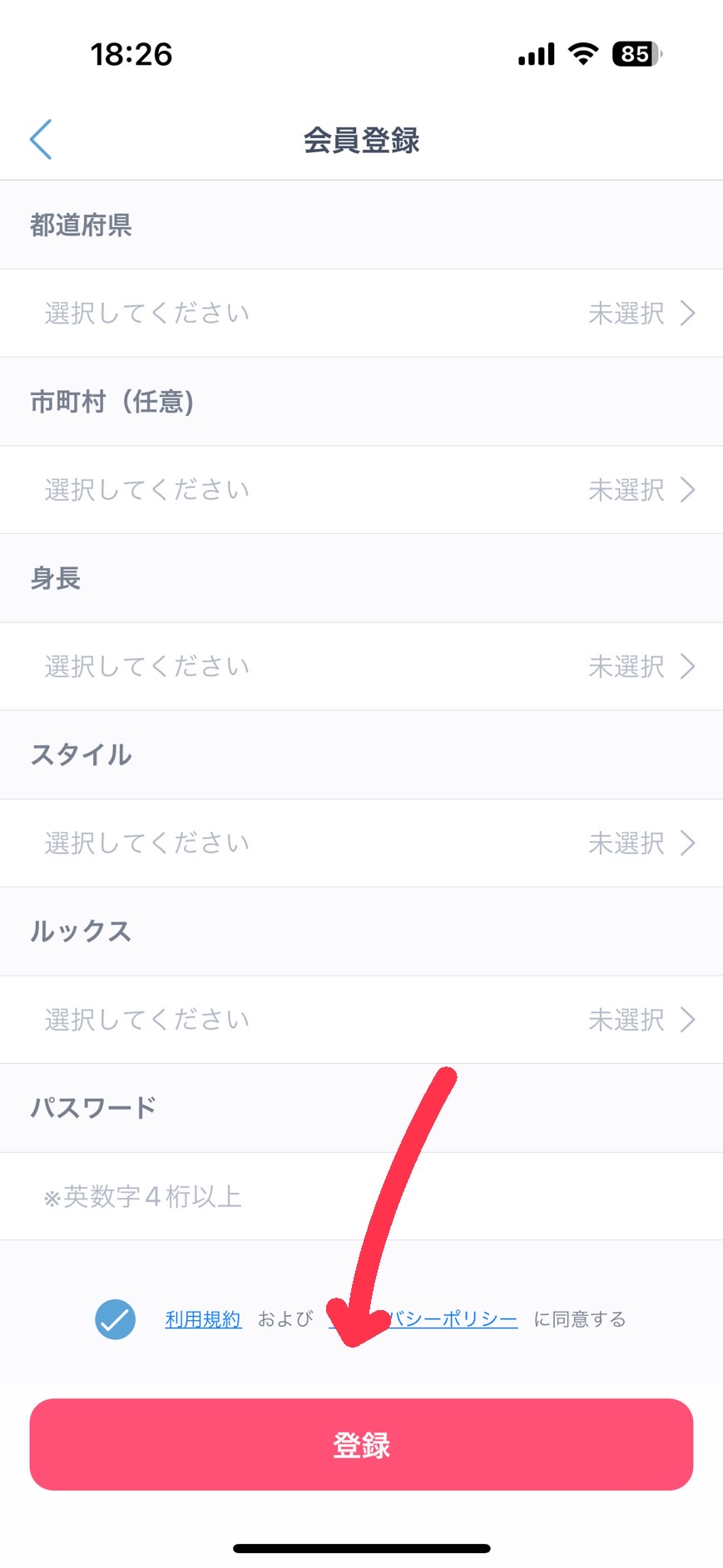
Task: Tap the chevron beside スタイル row
Action: click(x=689, y=843)
